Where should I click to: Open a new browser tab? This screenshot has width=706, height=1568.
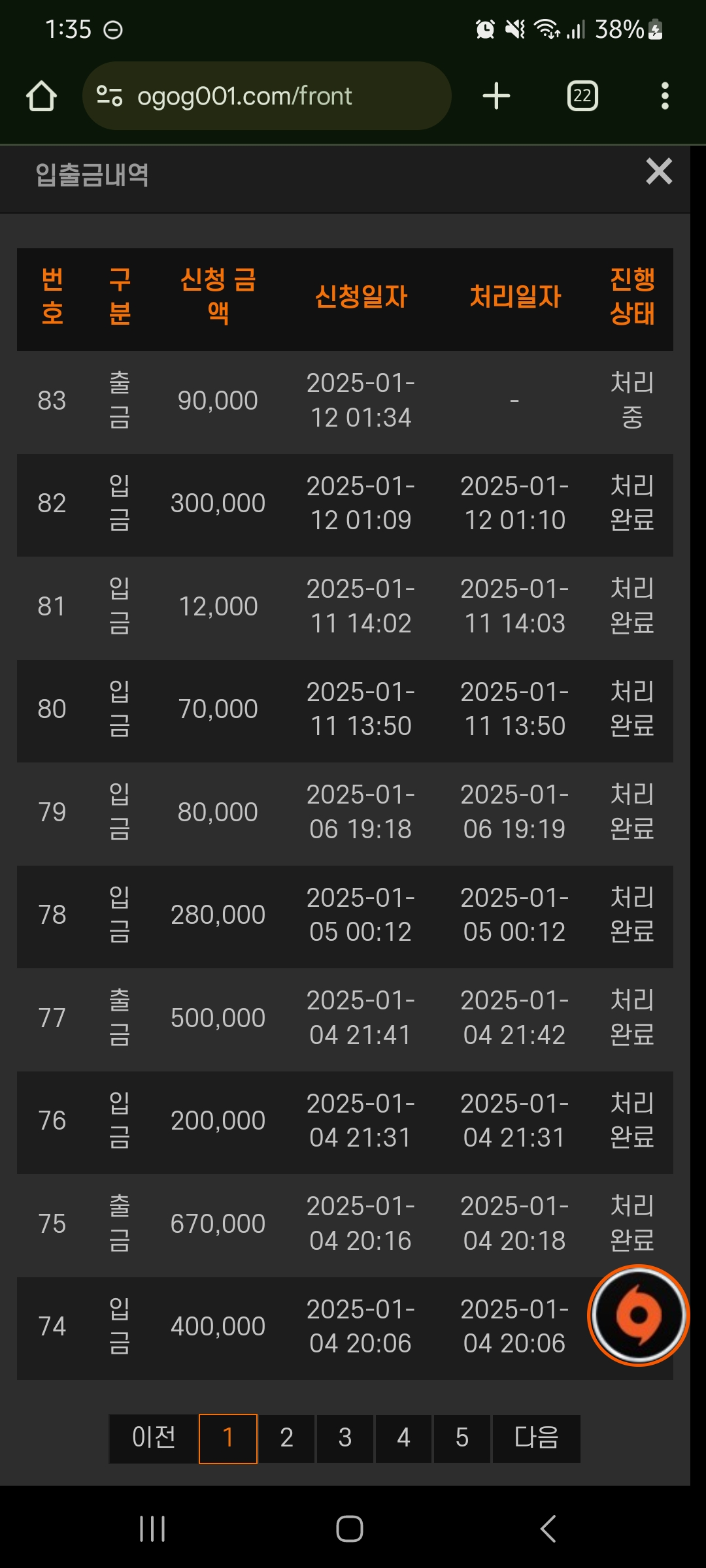pyautogui.click(x=496, y=96)
